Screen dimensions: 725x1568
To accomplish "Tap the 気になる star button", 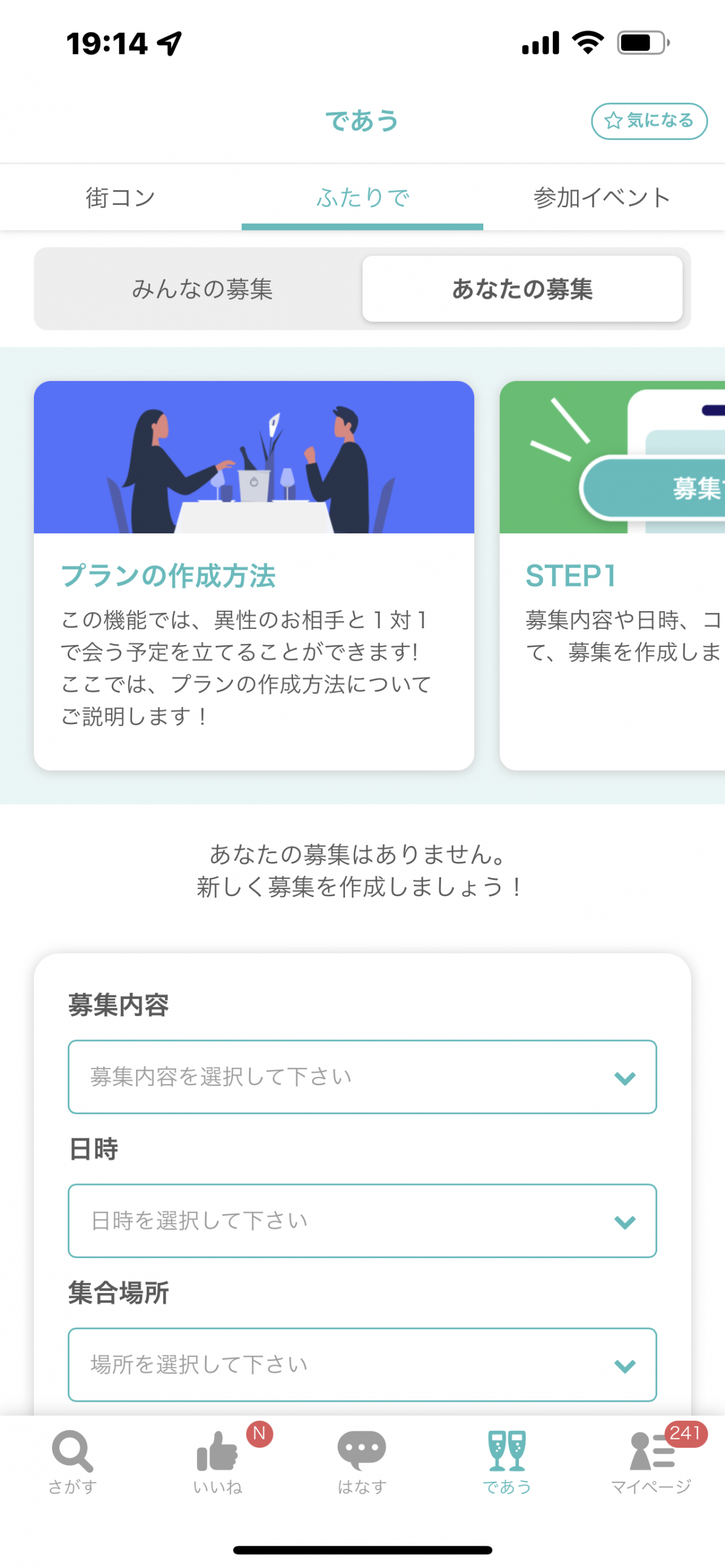I will click(649, 121).
